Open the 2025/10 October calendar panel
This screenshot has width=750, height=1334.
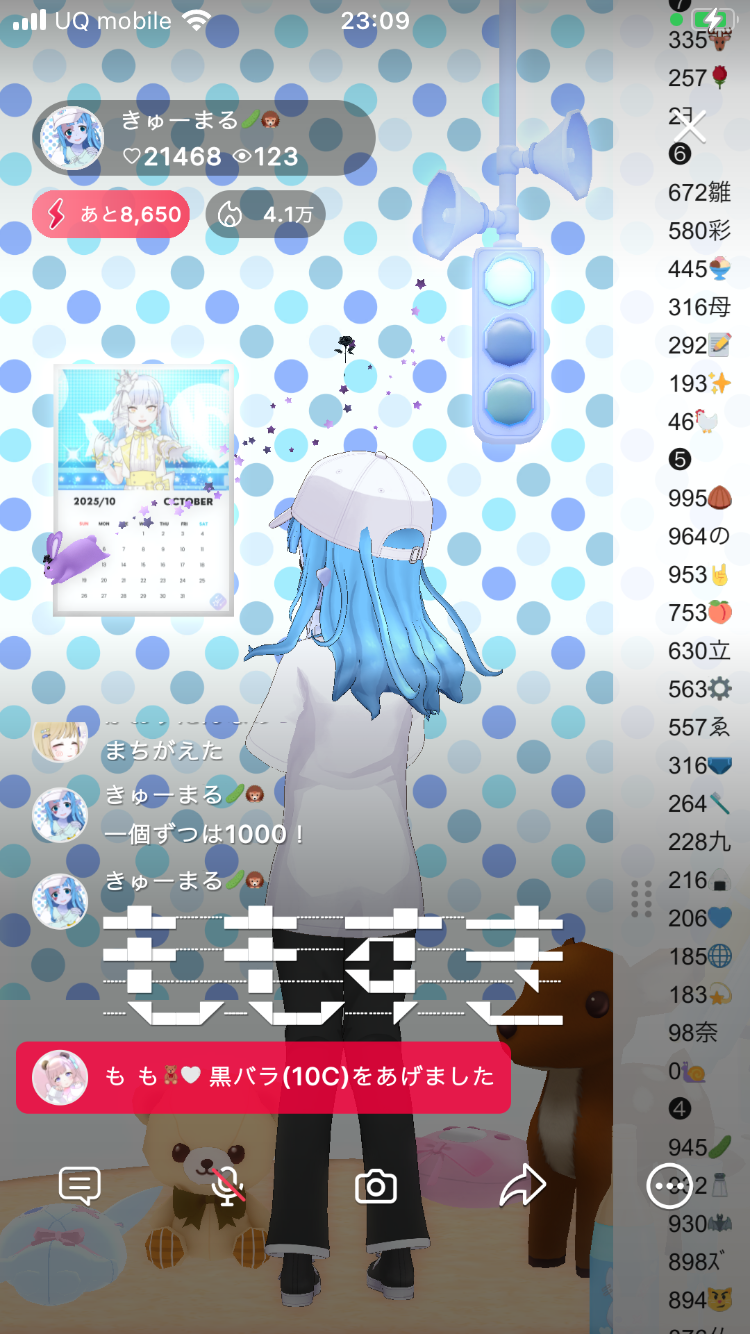pyautogui.click(x=144, y=490)
